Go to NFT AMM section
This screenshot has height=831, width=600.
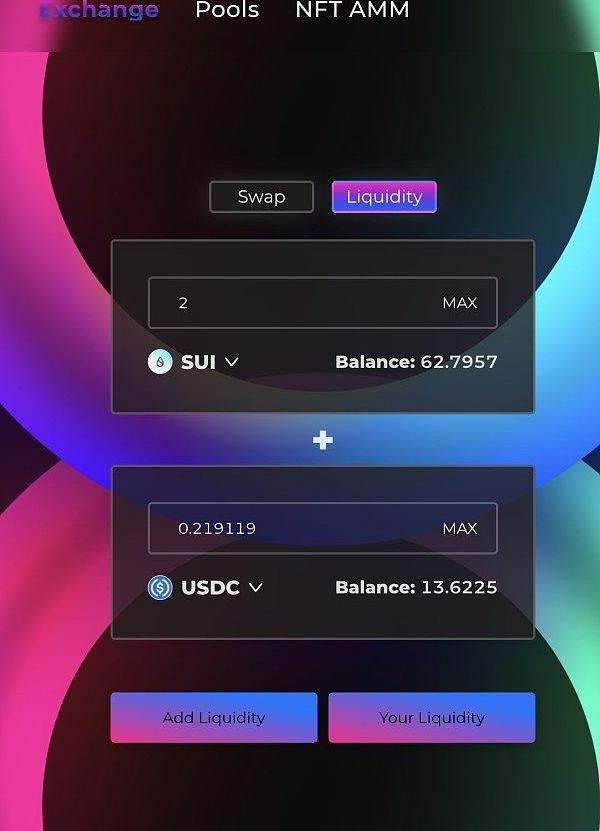(x=352, y=11)
